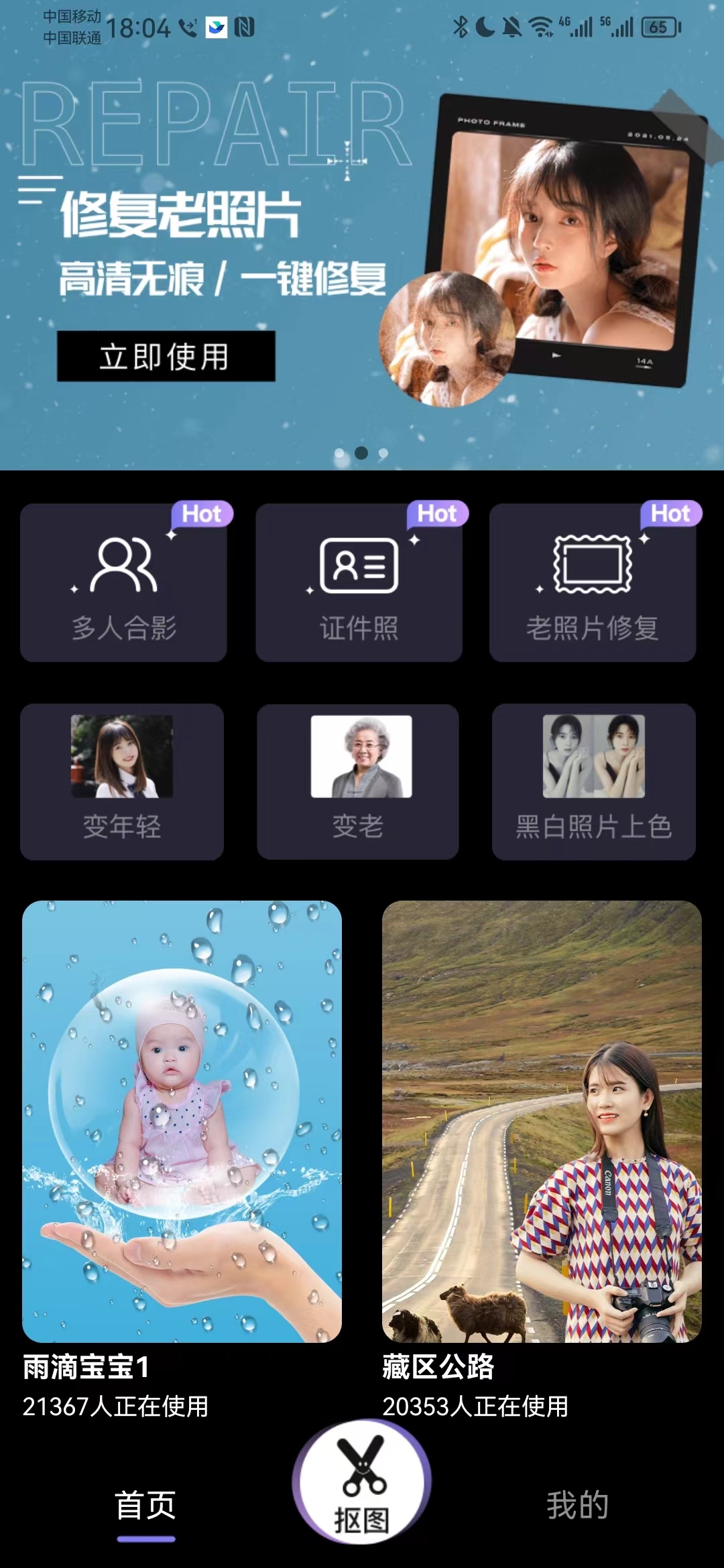
Task: Switch to the 我的 tab
Action: [577, 1506]
